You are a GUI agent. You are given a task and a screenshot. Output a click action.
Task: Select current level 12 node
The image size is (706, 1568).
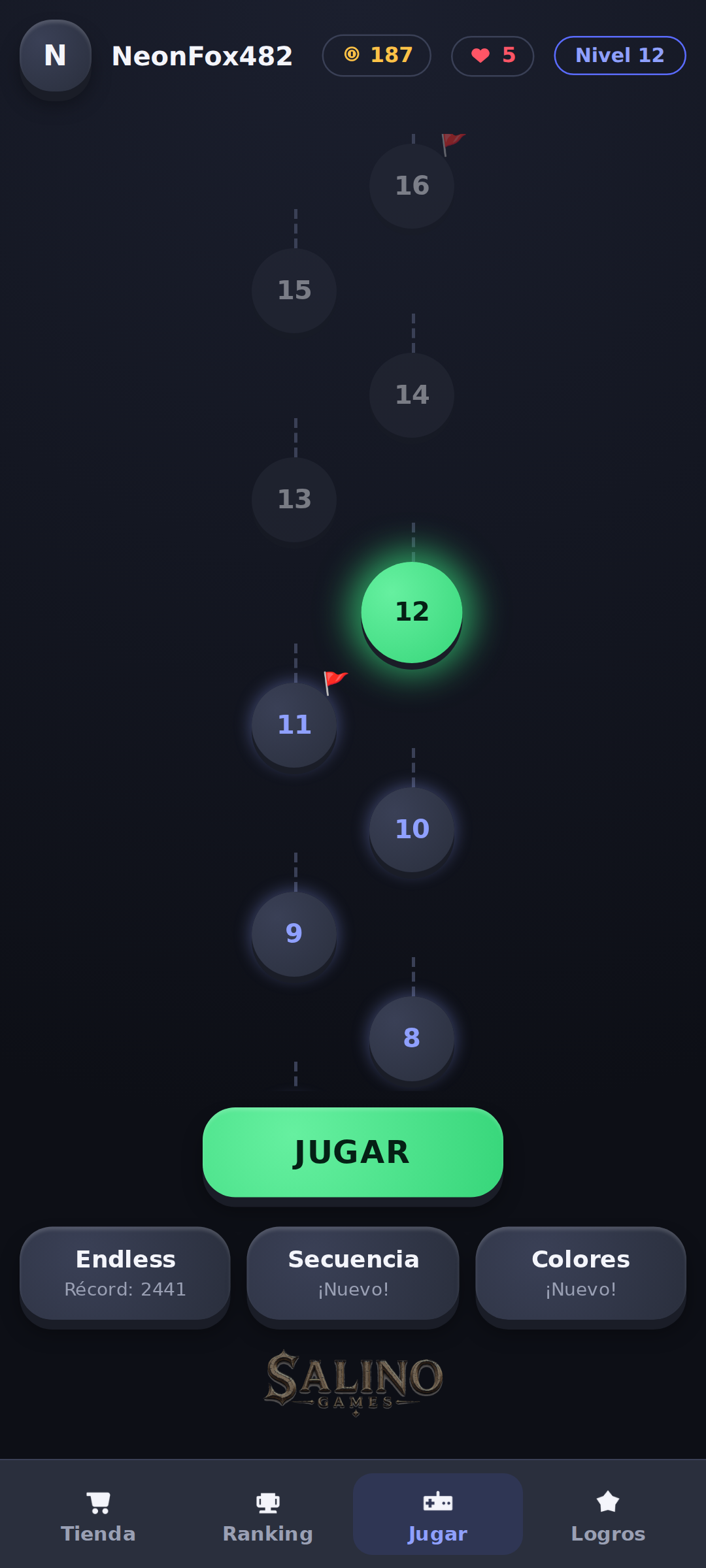click(412, 612)
